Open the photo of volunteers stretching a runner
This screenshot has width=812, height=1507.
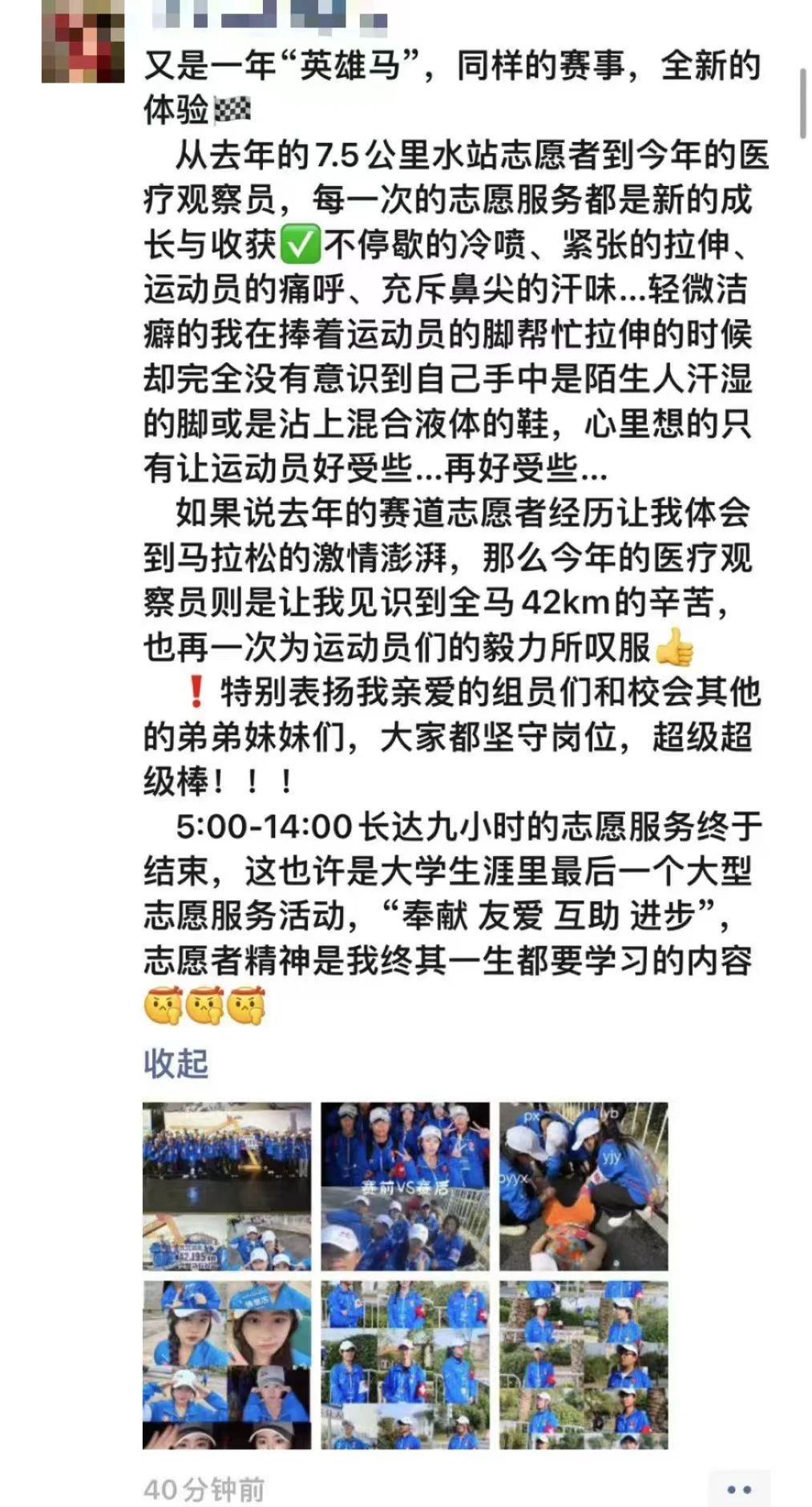pyautogui.click(x=583, y=1186)
